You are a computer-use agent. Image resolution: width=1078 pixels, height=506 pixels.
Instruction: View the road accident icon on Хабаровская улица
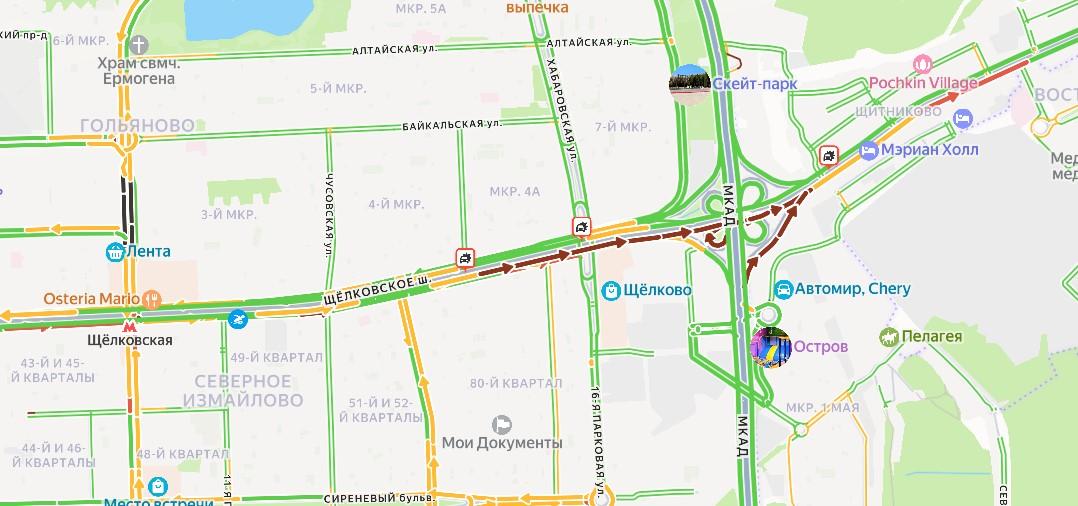click(x=581, y=227)
